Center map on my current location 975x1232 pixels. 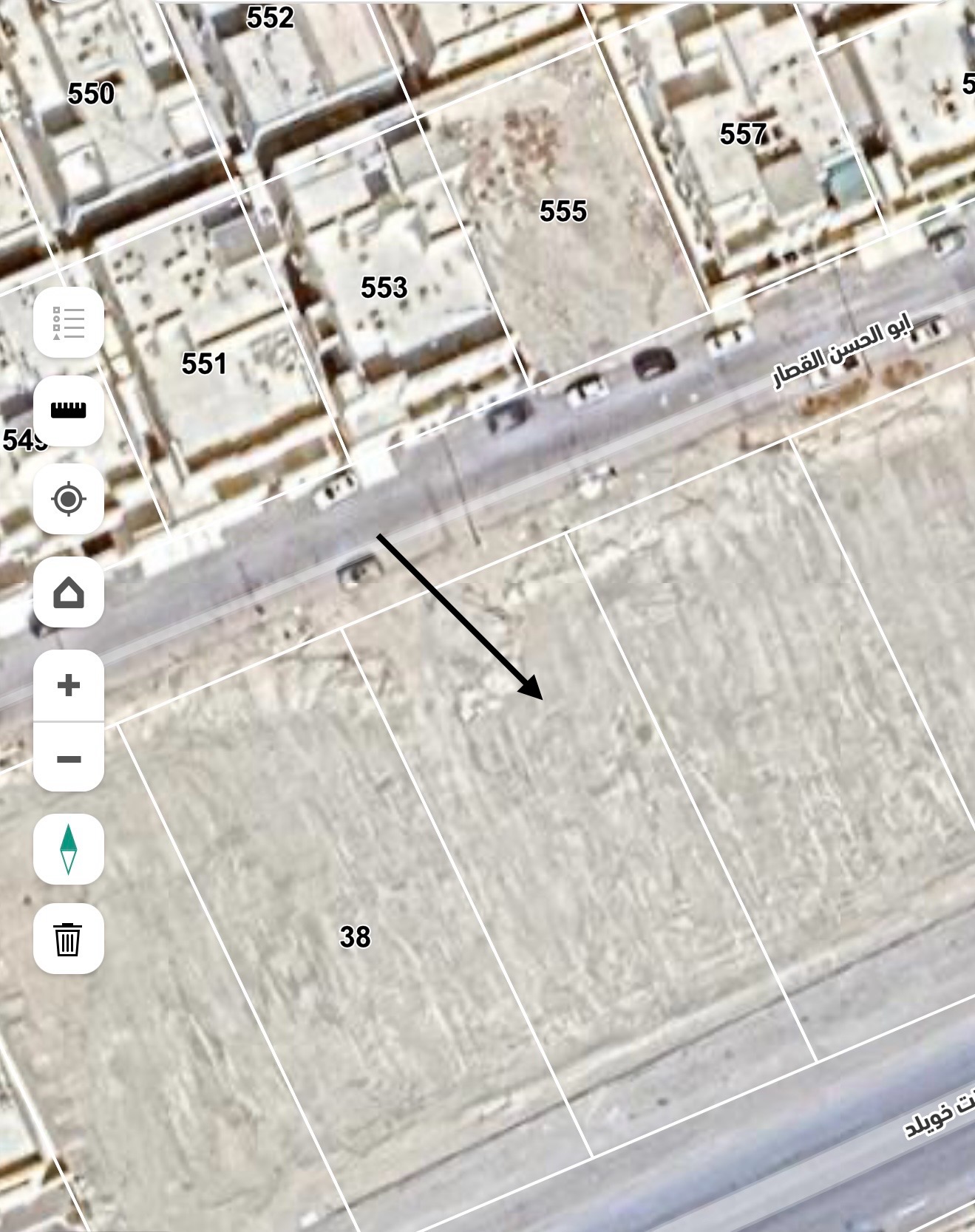69,500
